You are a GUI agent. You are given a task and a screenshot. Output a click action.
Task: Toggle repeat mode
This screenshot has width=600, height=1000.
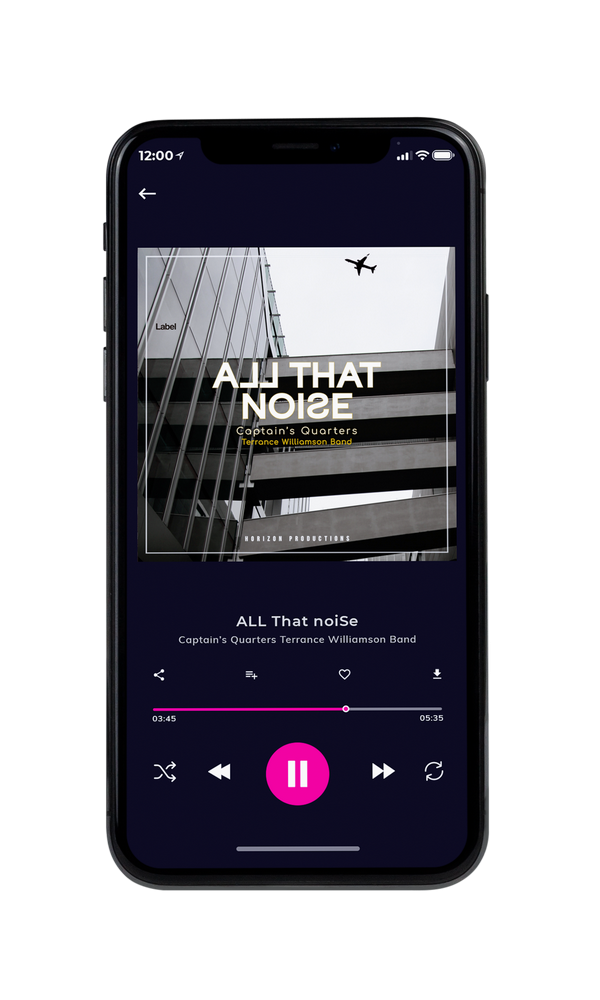(x=434, y=771)
